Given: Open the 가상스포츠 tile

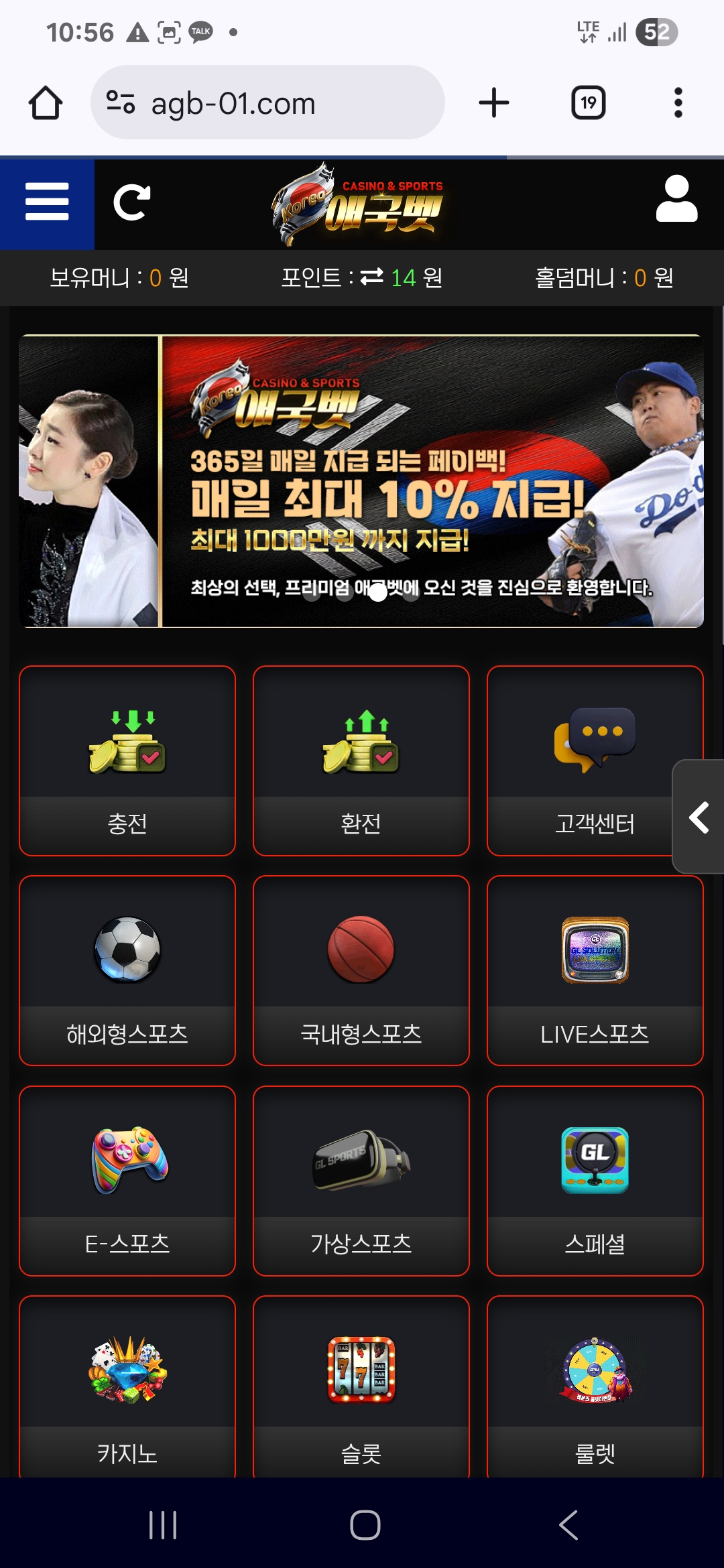Looking at the screenshot, I should pyautogui.click(x=361, y=1181).
